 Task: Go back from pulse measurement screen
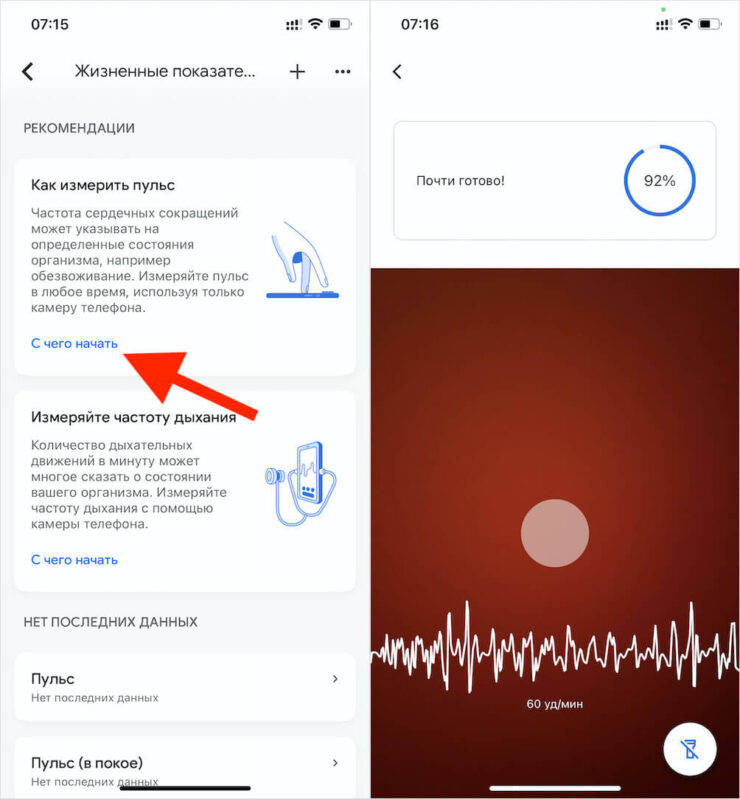pyautogui.click(x=397, y=72)
